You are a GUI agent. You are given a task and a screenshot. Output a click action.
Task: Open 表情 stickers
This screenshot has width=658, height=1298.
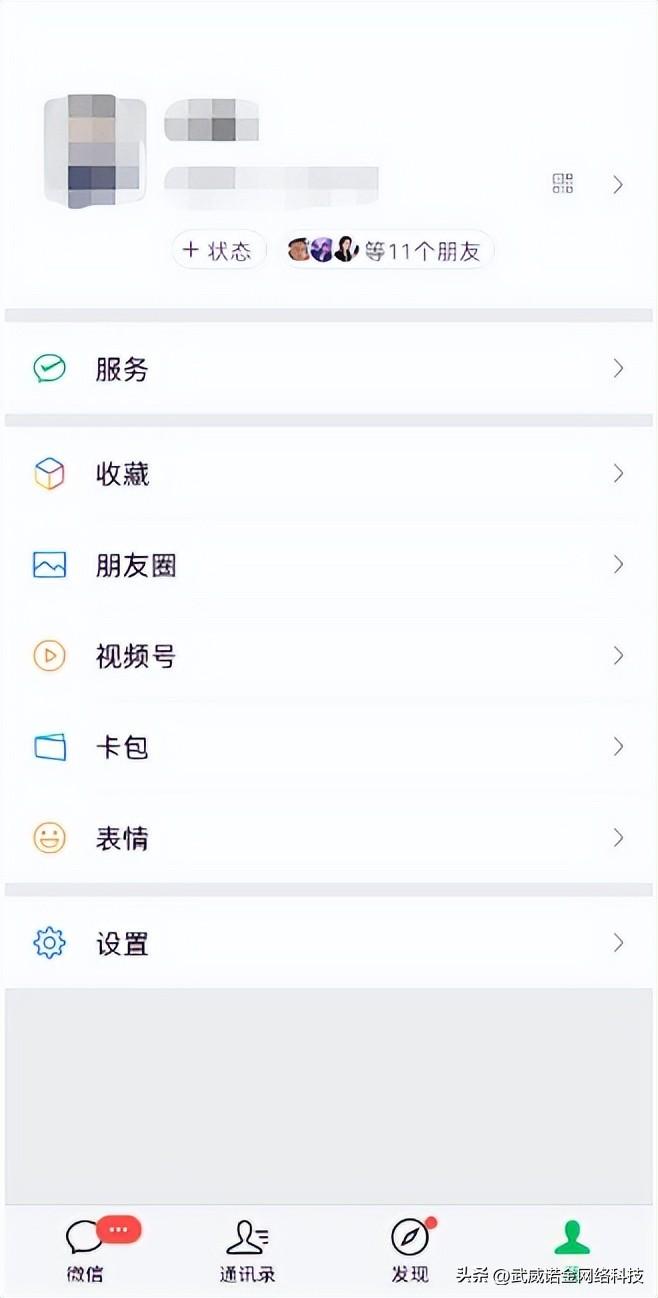[x=328, y=838]
